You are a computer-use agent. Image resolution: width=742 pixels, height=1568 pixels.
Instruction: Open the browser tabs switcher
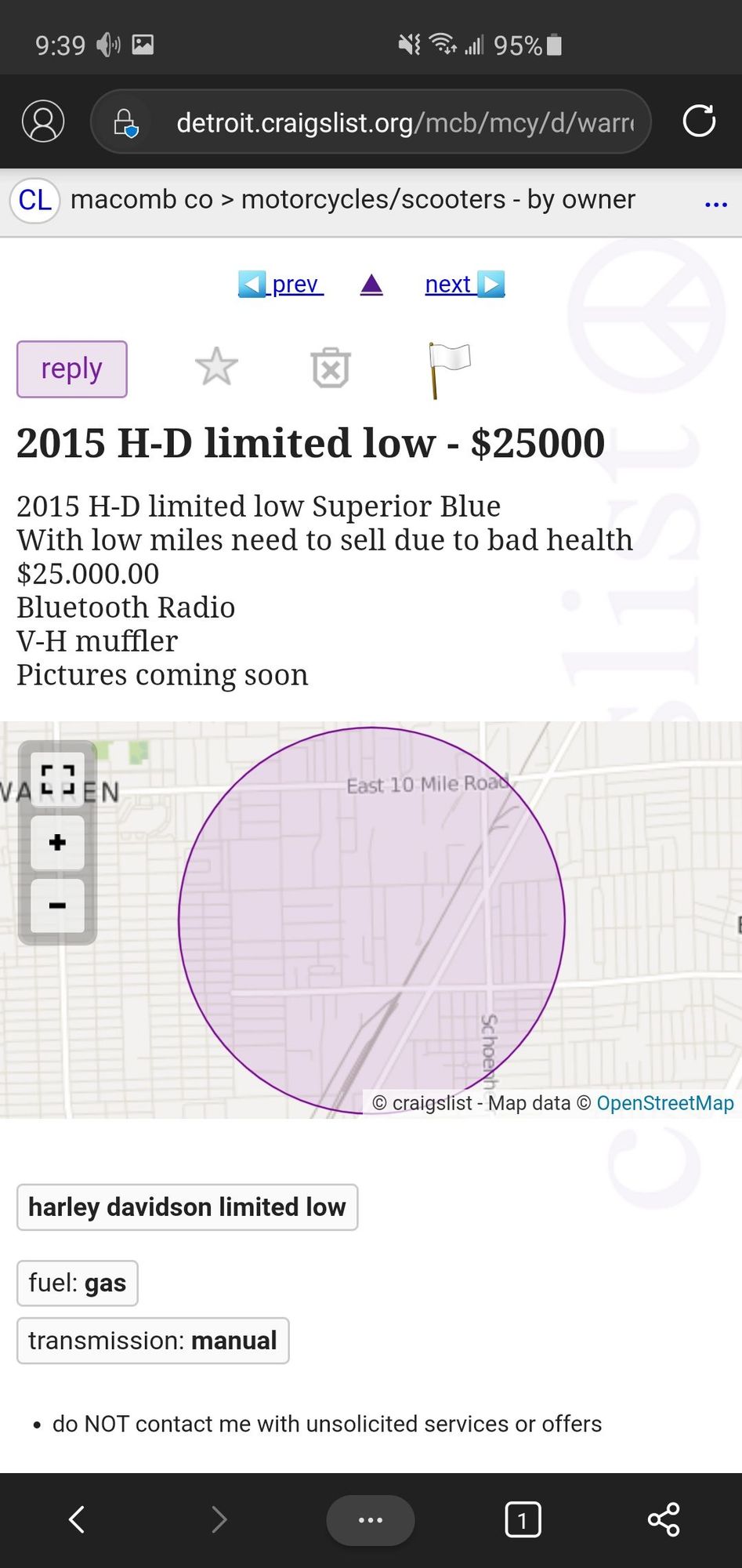[x=523, y=1520]
